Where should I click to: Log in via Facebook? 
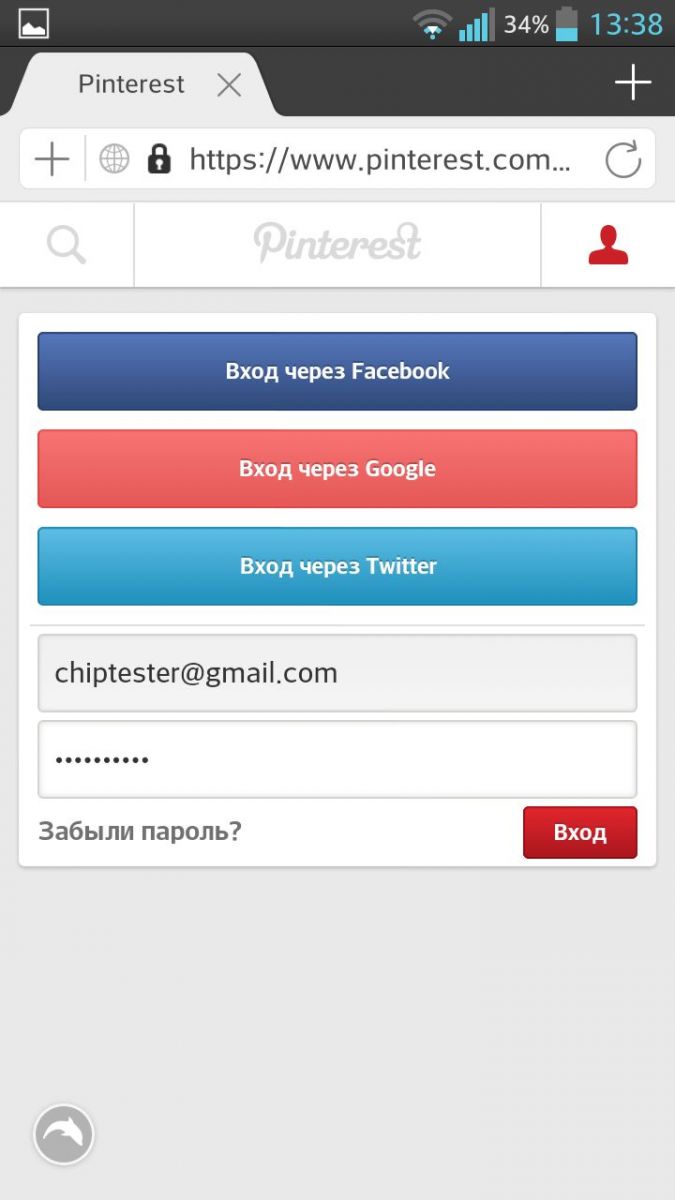tap(337, 371)
